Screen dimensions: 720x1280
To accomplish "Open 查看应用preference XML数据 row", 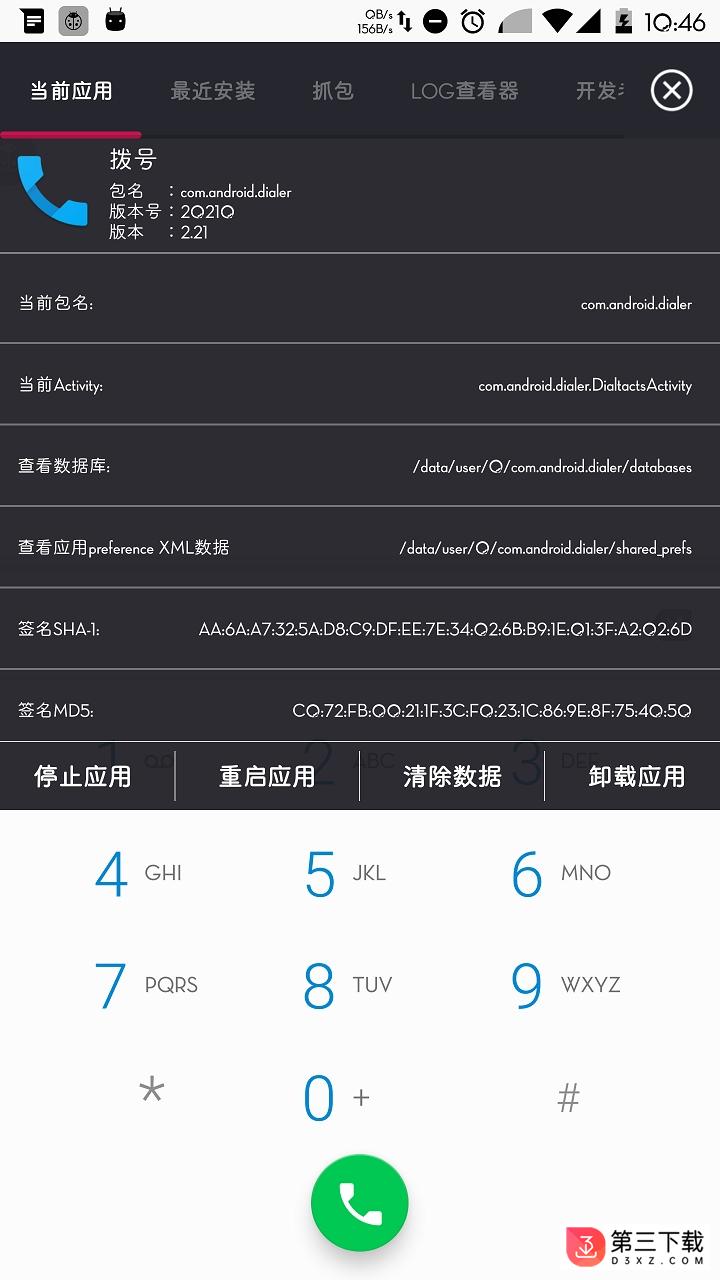I will pyautogui.click(x=360, y=547).
